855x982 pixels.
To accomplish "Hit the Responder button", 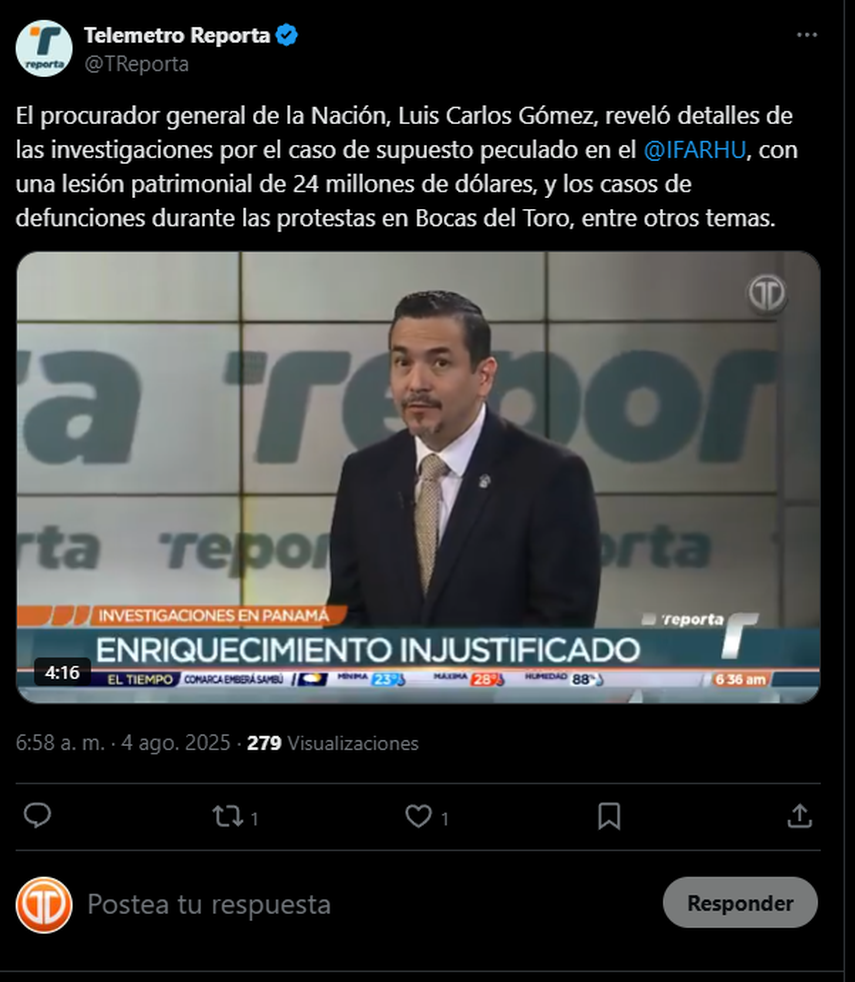I will 740,903.
